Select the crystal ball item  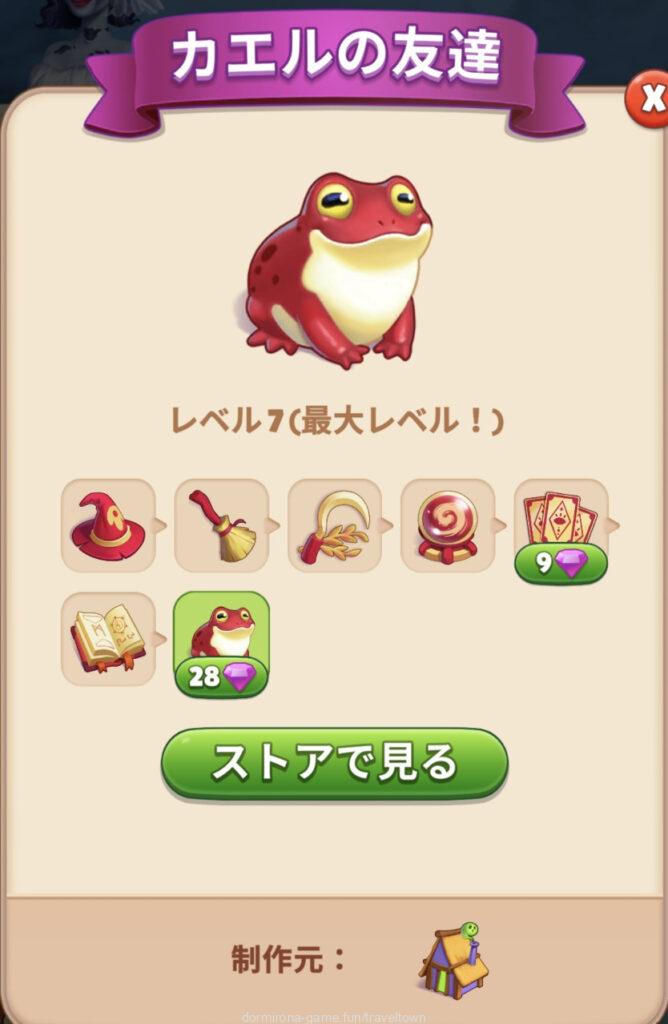(x=447, y=525)
